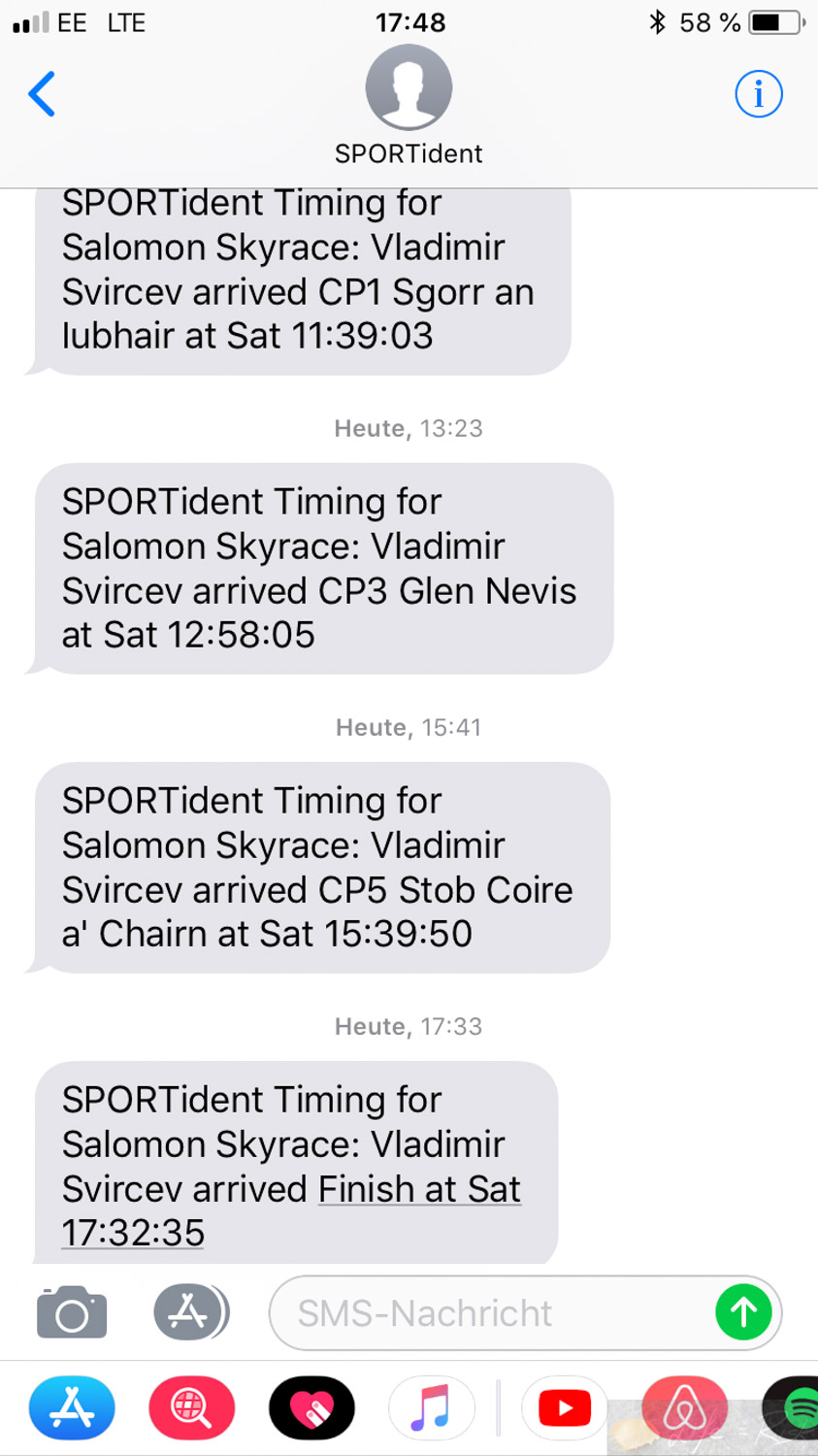Go back to the message list
Screen dimensions: 818x1456
point(42,94)
